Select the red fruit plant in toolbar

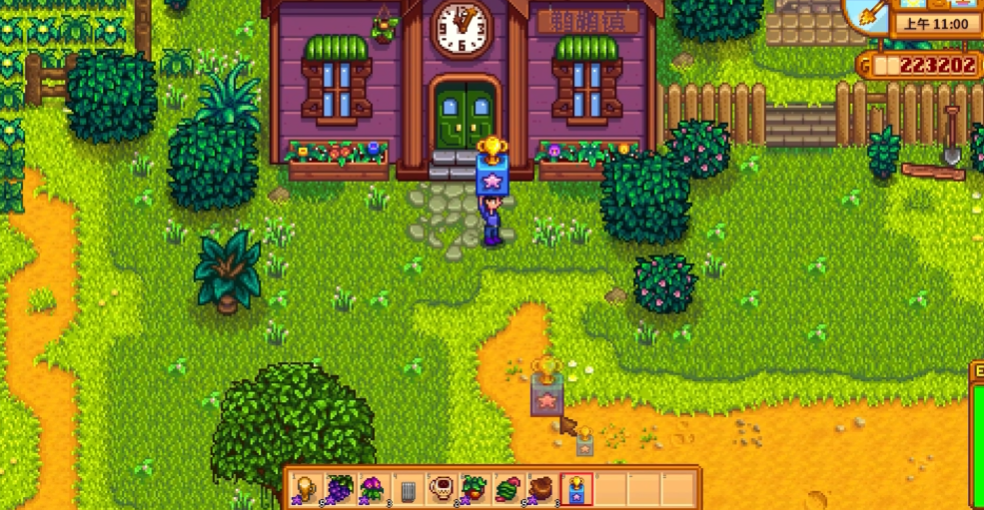click(x=475, y=488)
